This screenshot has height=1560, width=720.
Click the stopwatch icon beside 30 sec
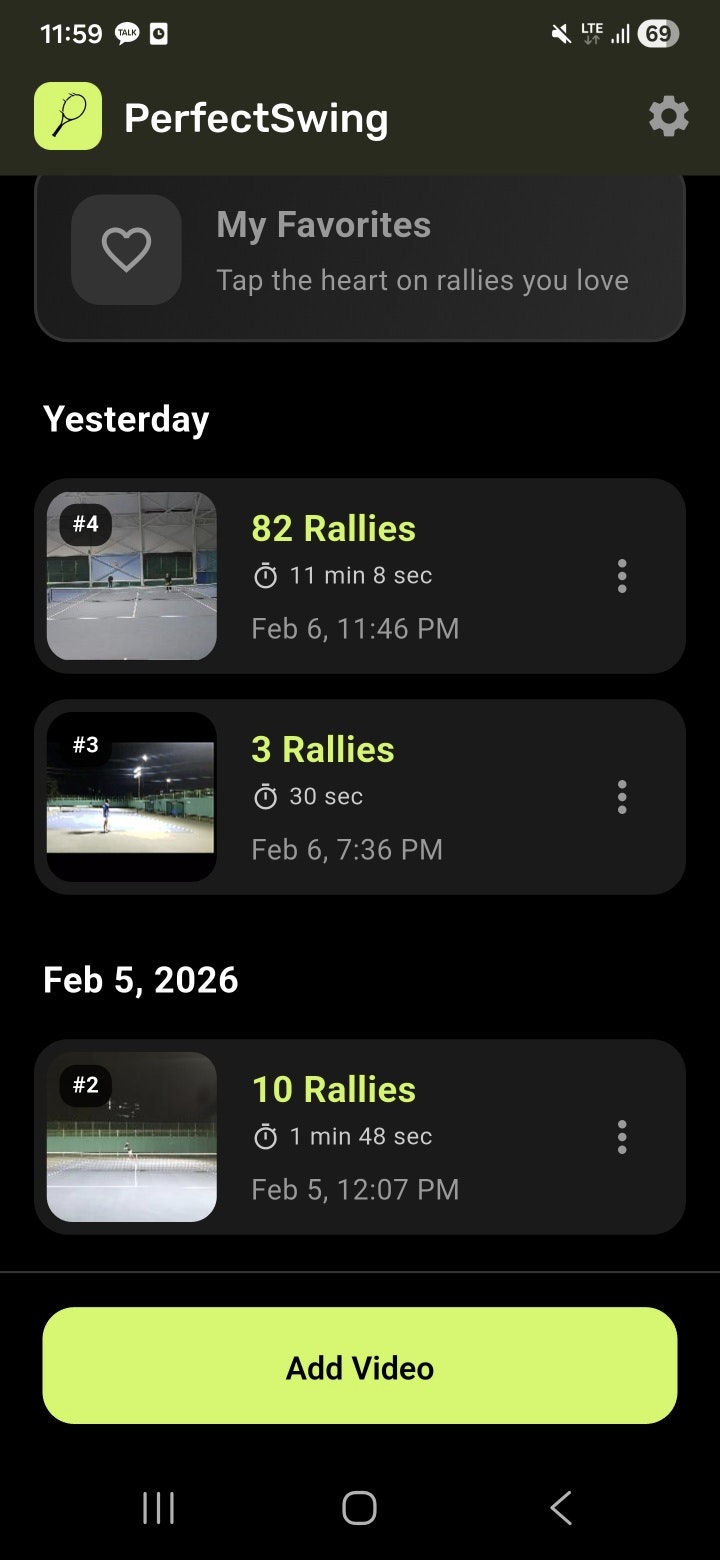point(264,796)
